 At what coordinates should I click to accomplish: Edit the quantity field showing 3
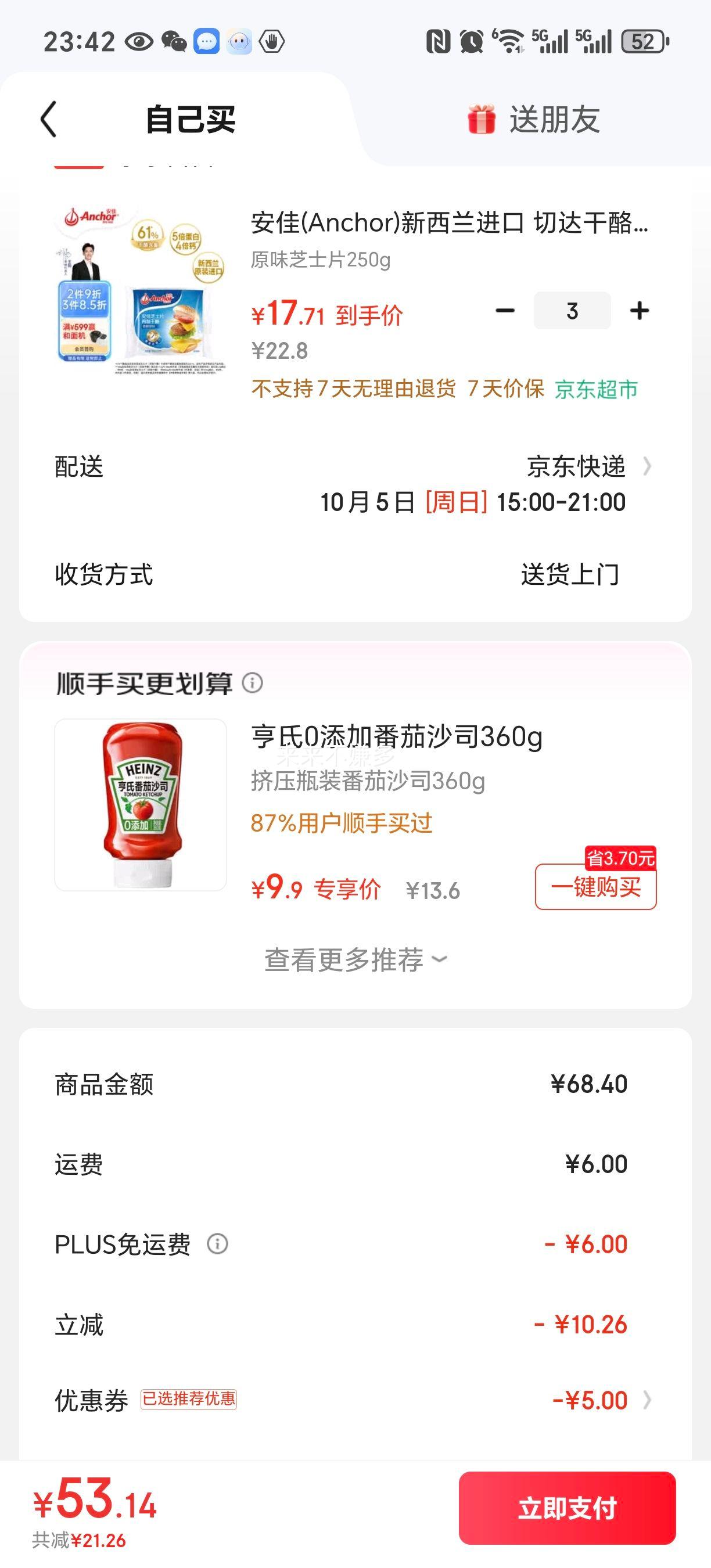click(572, 311)
